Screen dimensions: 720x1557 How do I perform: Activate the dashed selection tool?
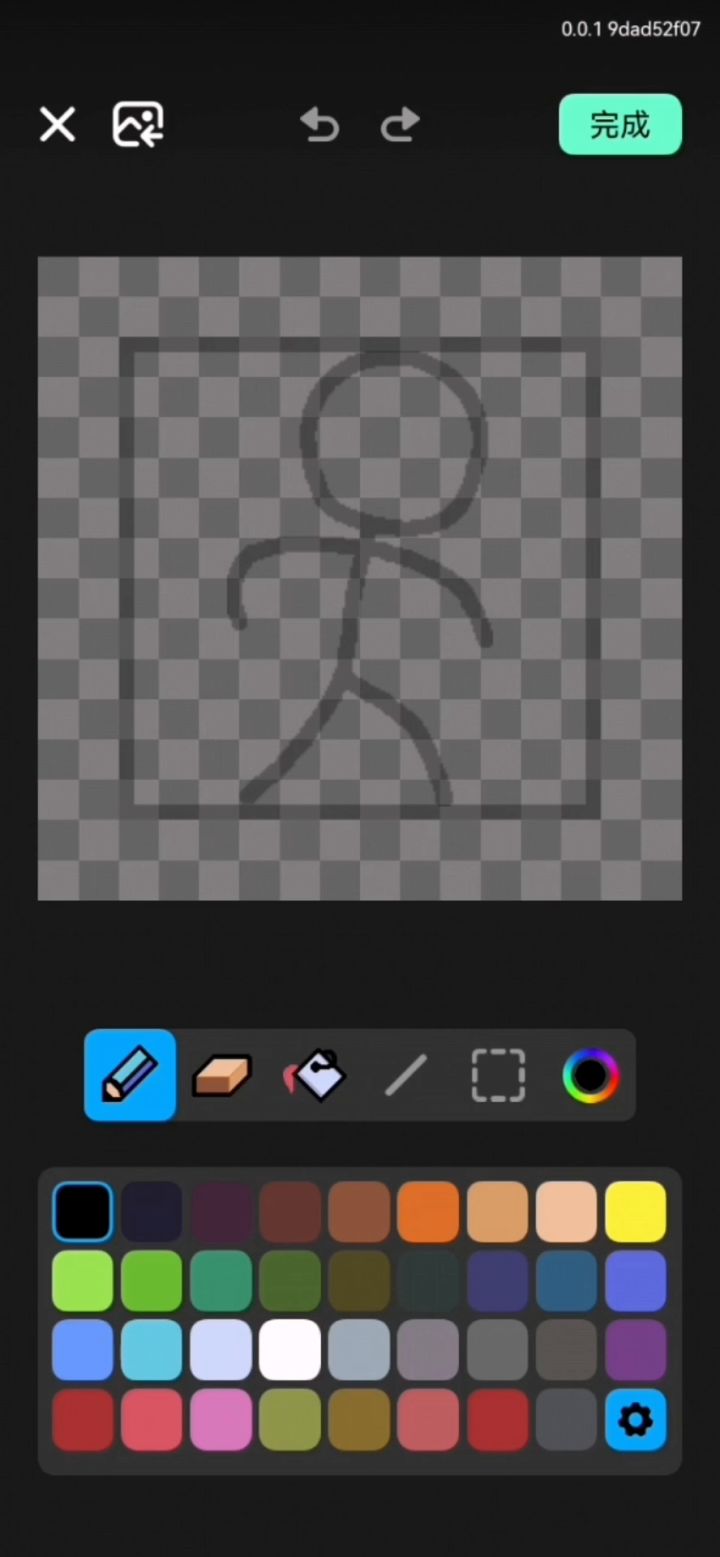click(x=498, y=1075)
